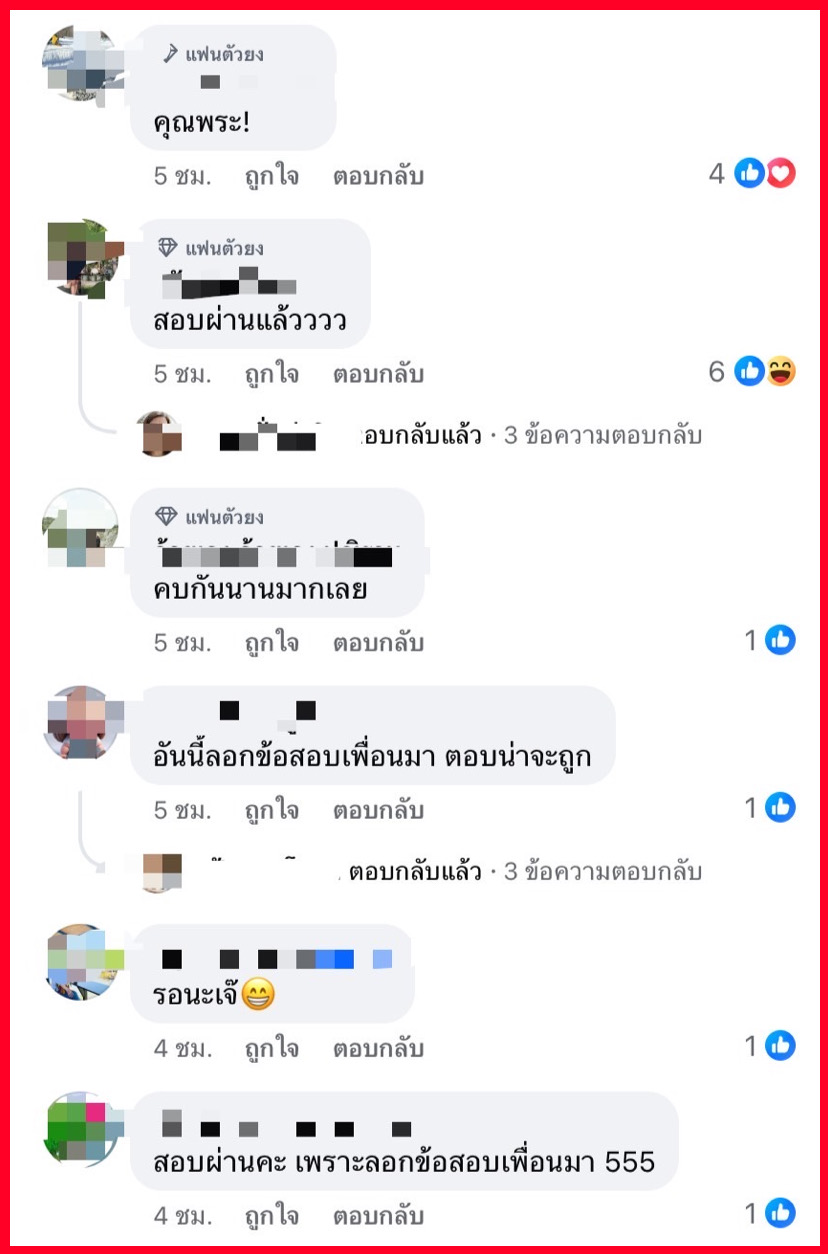828x1254 pixels.
Task: Reply to the comment "คบกันนานมากเลย"
Action: pos(378,642)
